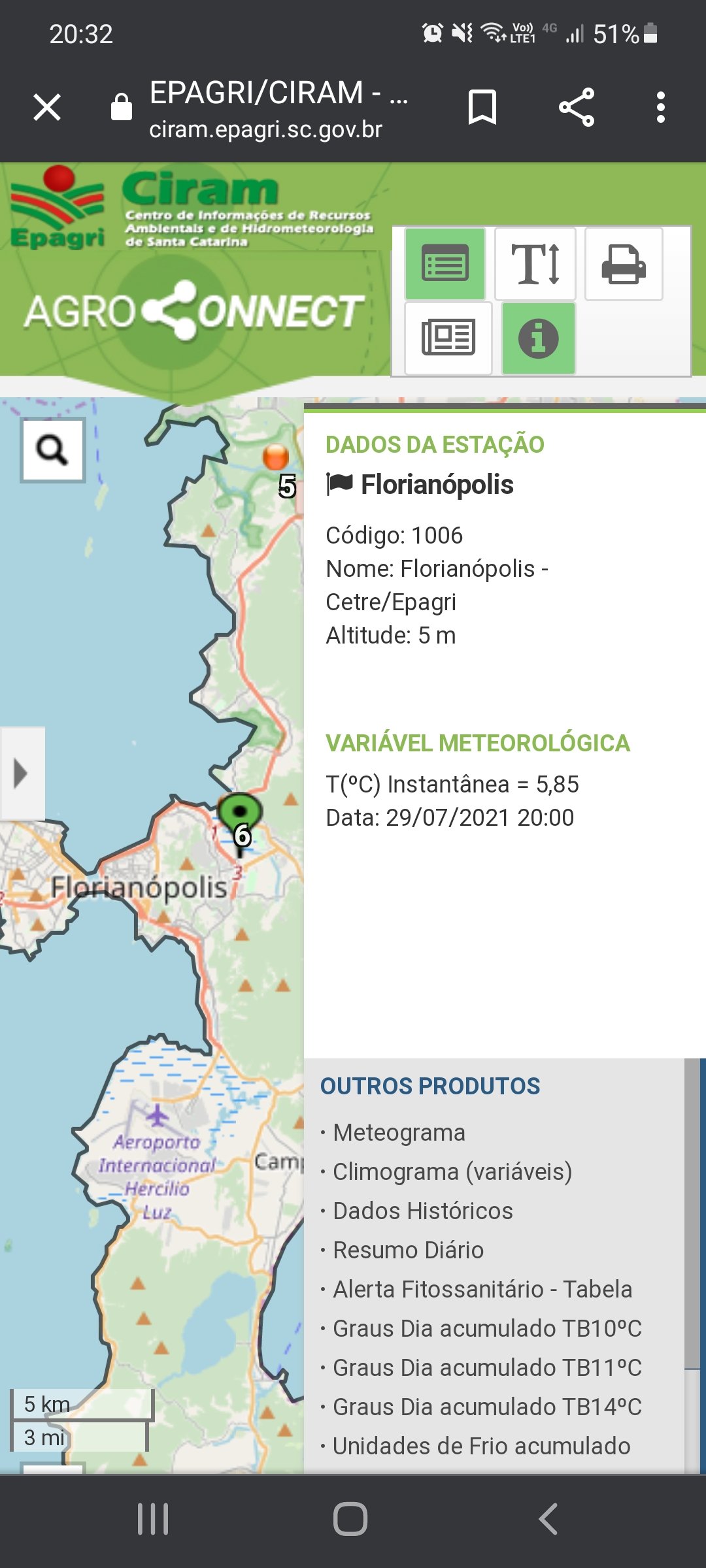
Task: Share the page link
Action: [577, 107]
